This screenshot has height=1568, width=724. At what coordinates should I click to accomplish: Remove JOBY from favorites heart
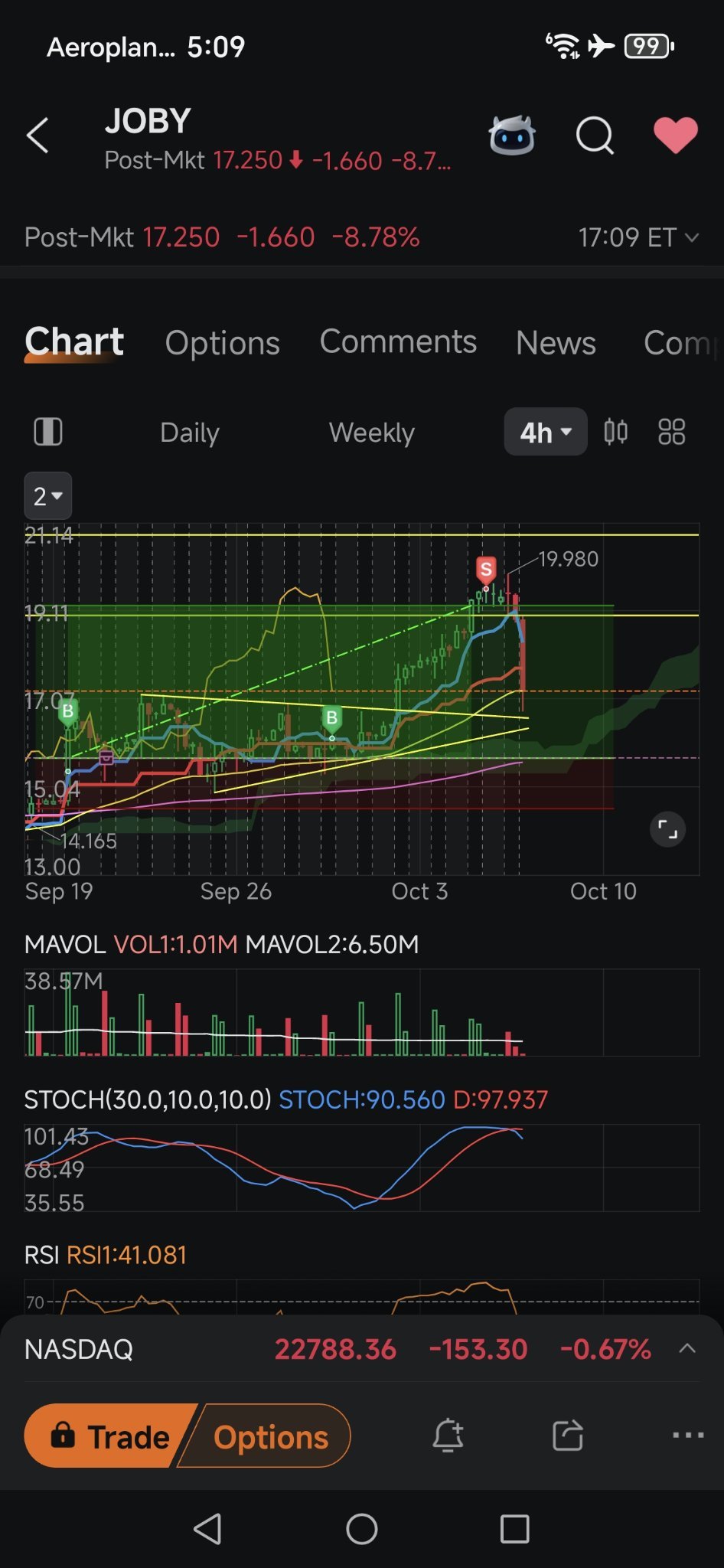pos(675,136)
